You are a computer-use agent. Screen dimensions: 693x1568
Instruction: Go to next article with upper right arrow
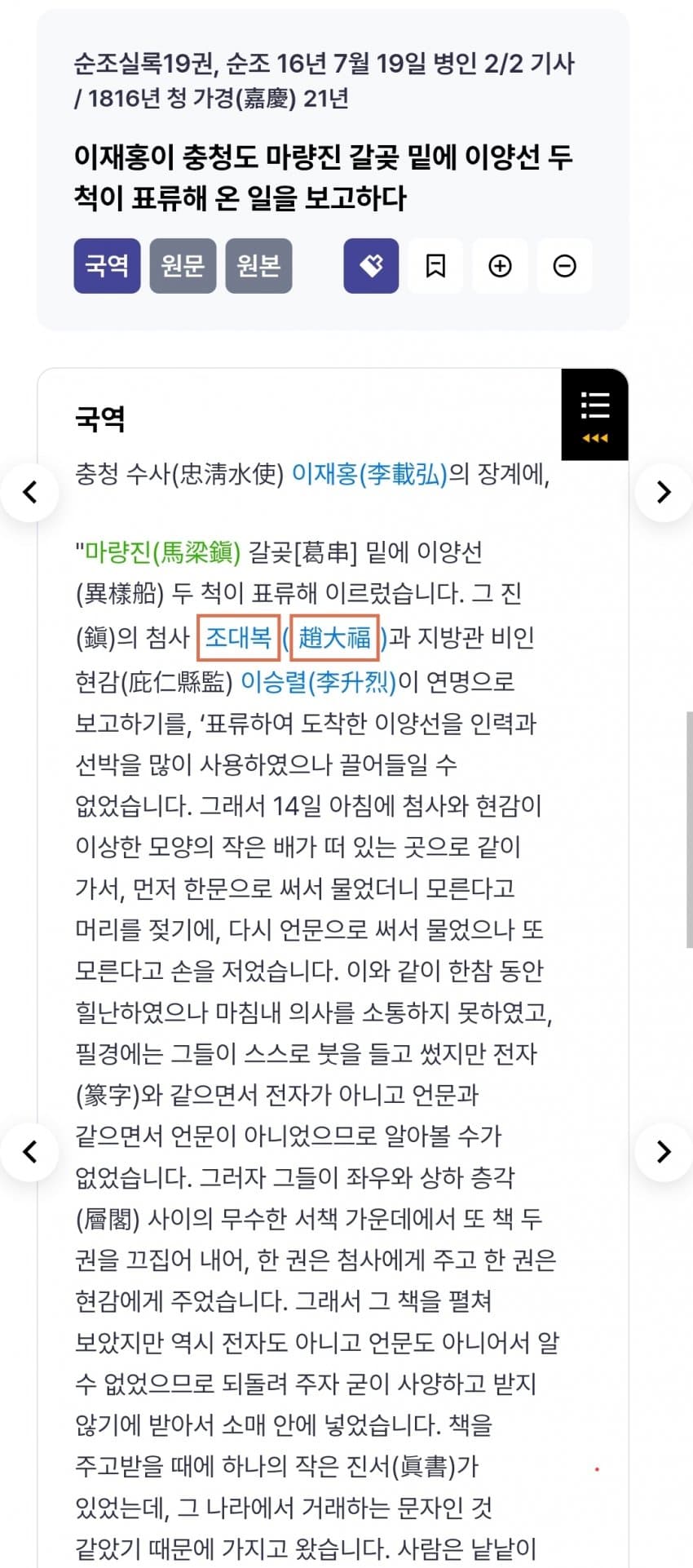[664, 492]
